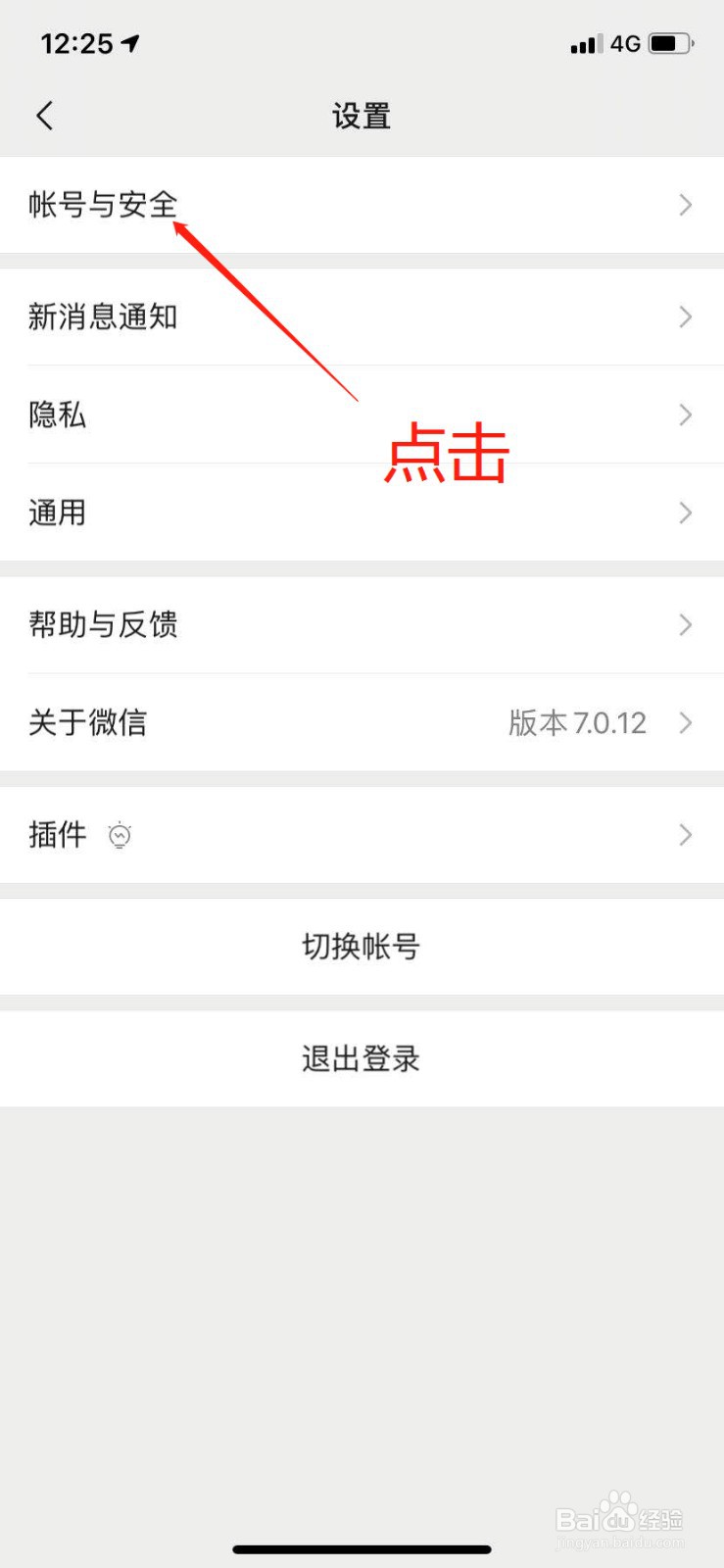Expand the chevron next to 关于微信
Screen dimensions: 724x1568
point(685,723)
